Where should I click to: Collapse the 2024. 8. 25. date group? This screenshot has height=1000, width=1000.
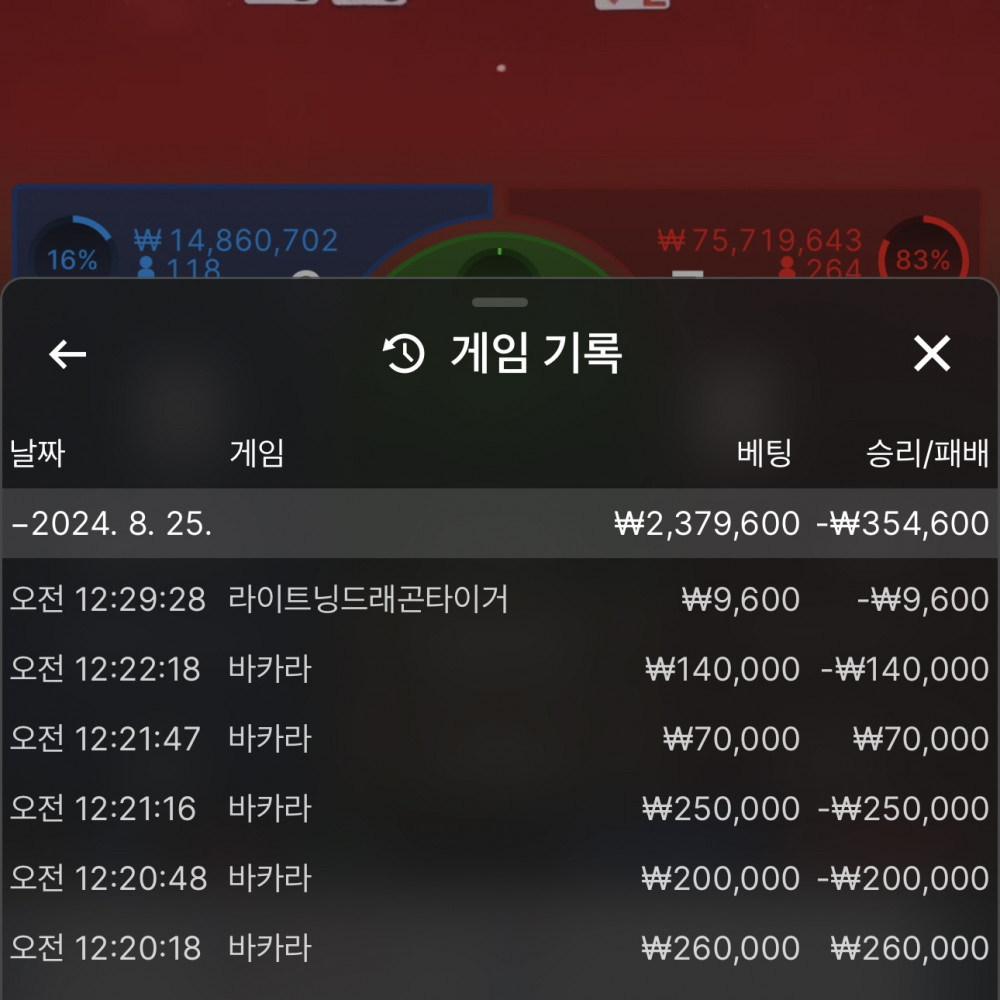[x=110, y=524]
